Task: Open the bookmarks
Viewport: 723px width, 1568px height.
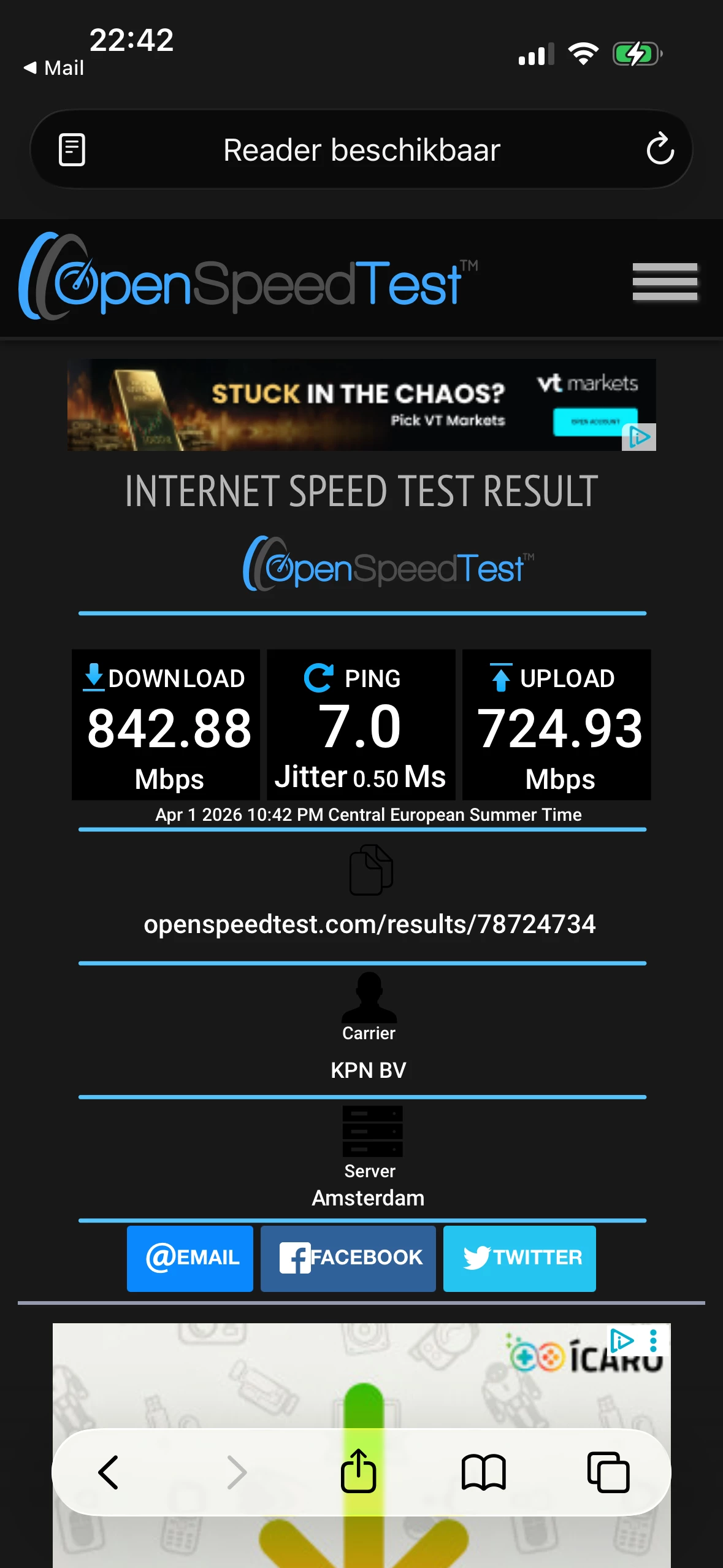Action: click(x=483, y=1472)
